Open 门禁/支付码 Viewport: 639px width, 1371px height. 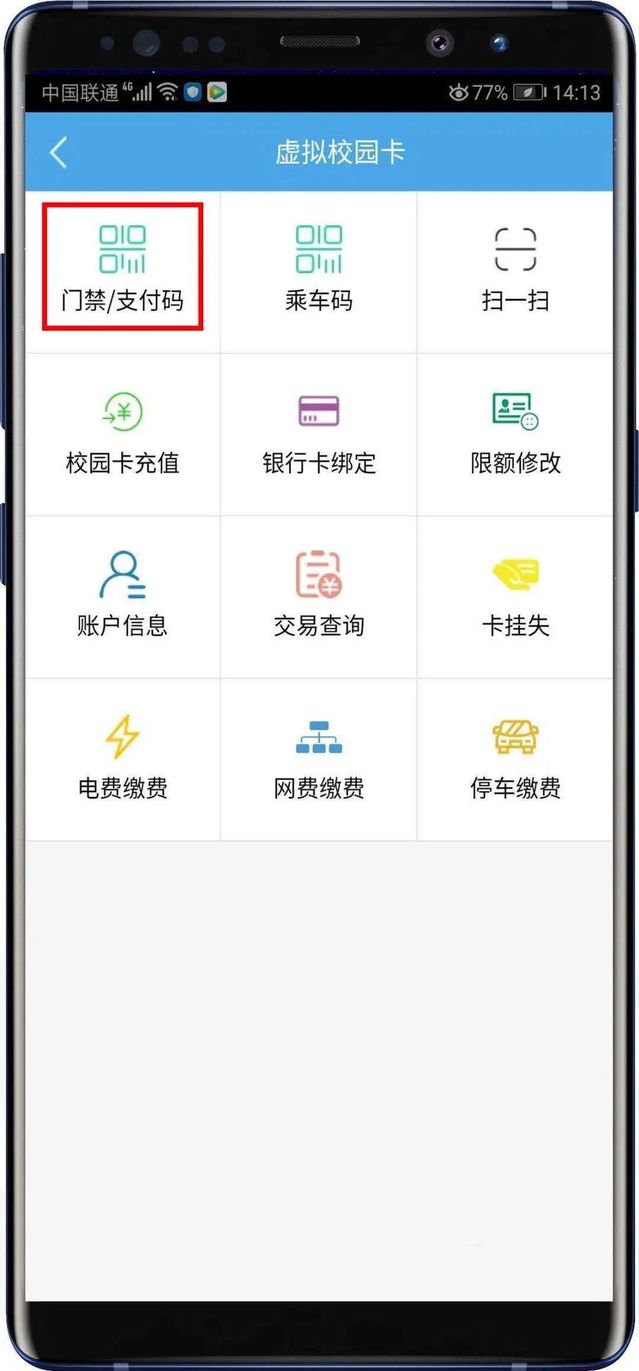click(x=122, y=267)
